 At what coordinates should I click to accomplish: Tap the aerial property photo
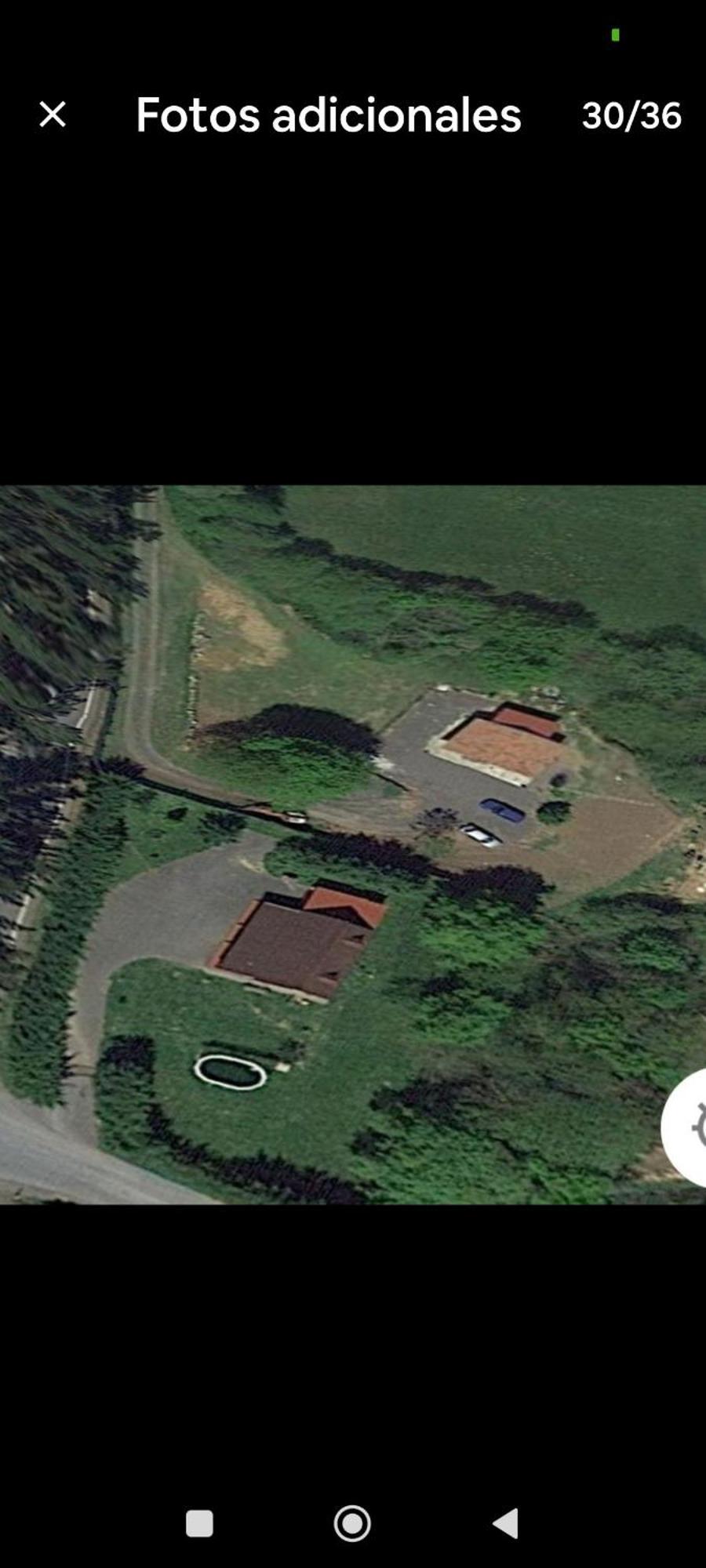[x=353, y=844]
